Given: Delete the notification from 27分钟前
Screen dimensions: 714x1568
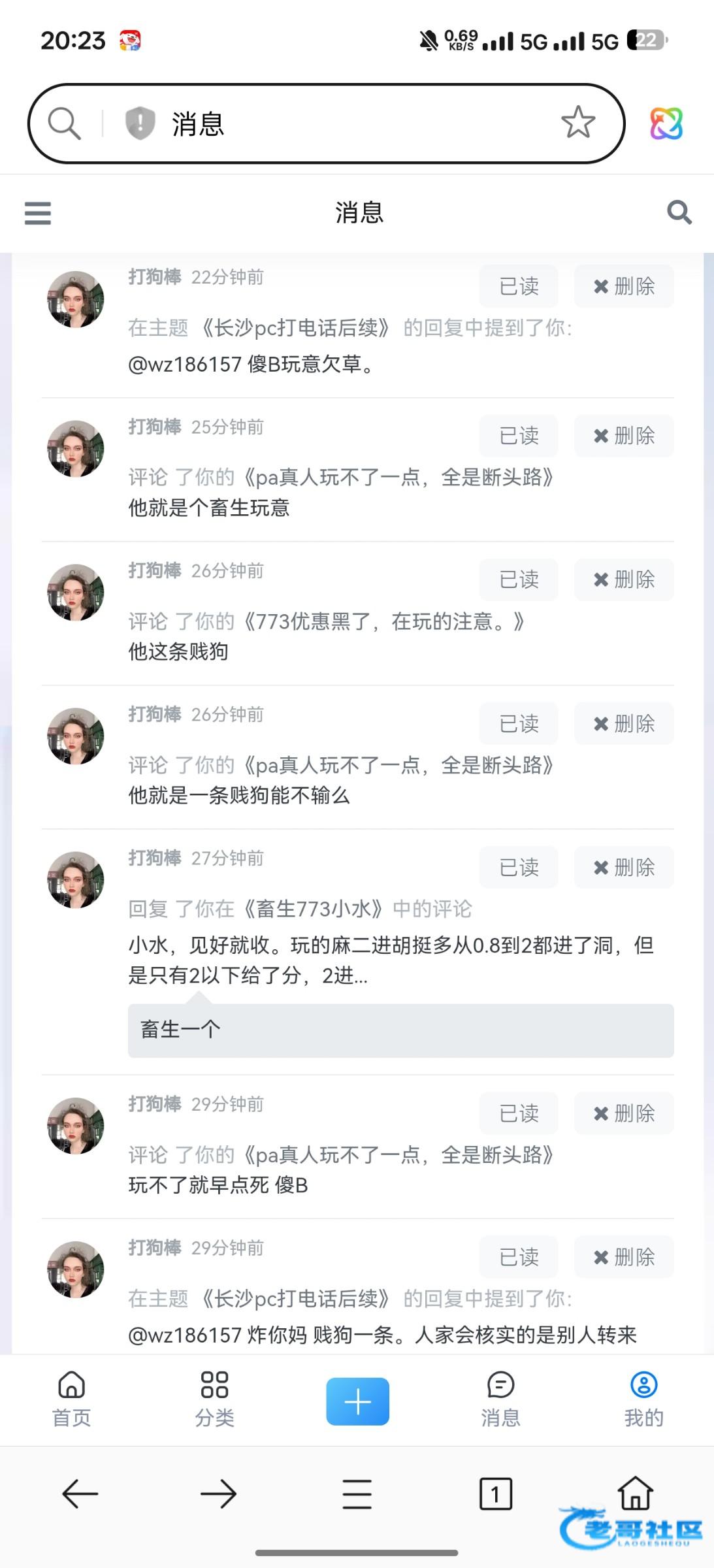Looking at the screenshot, I should click(x=624, y=867).
